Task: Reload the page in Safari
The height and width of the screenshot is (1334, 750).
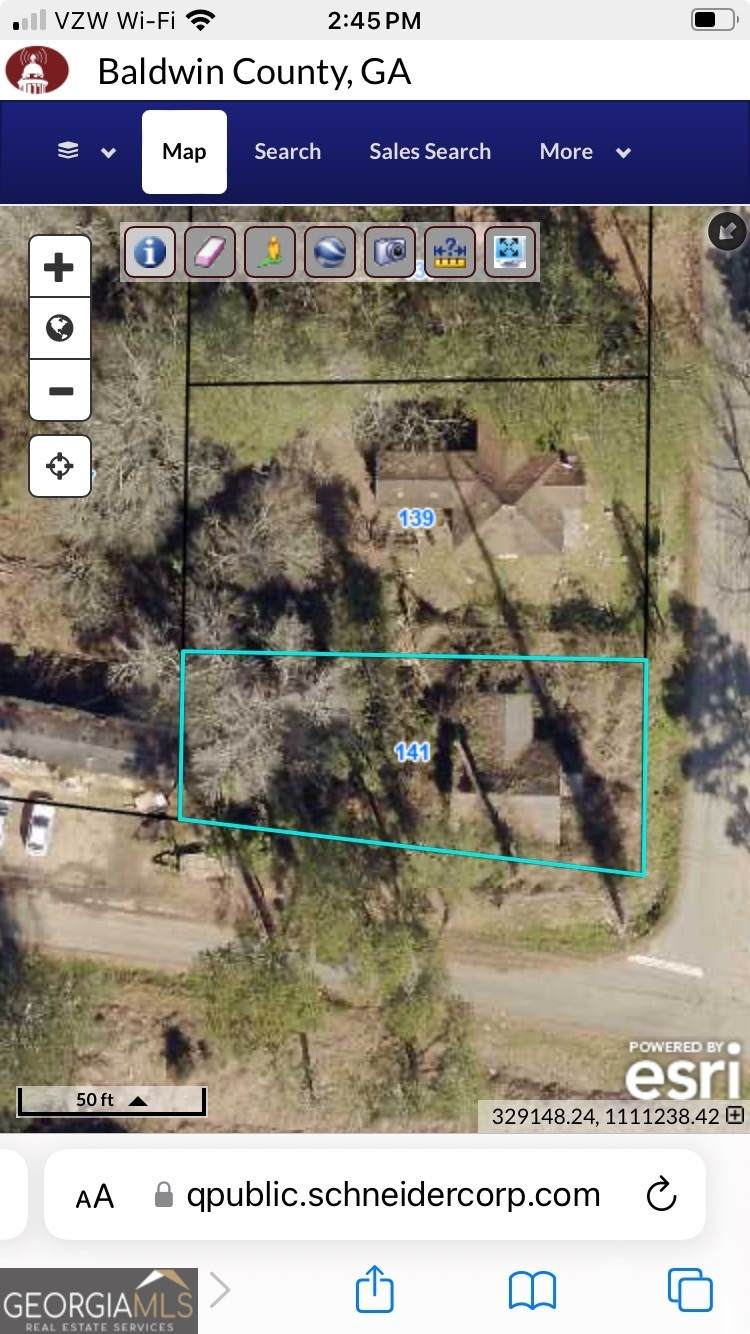Action: click(661, 1194)
